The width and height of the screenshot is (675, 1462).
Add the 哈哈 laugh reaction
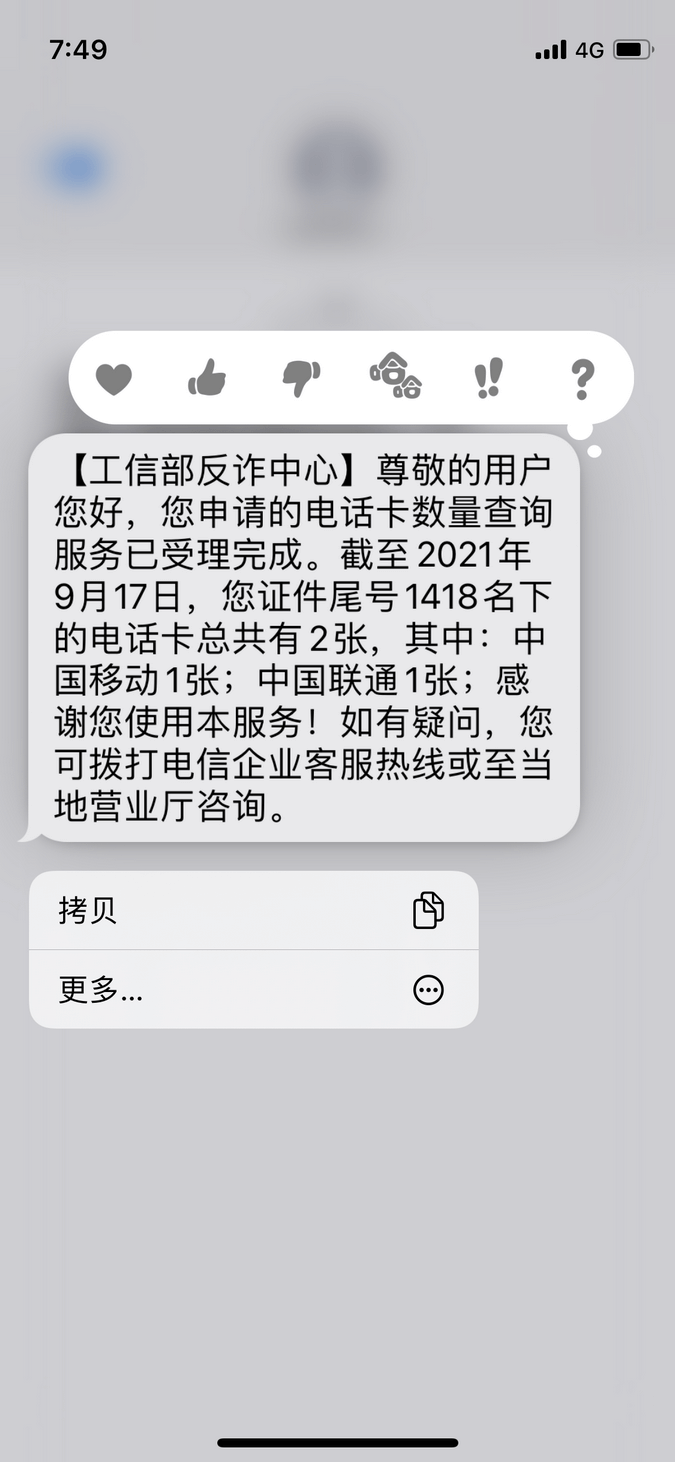395,378
